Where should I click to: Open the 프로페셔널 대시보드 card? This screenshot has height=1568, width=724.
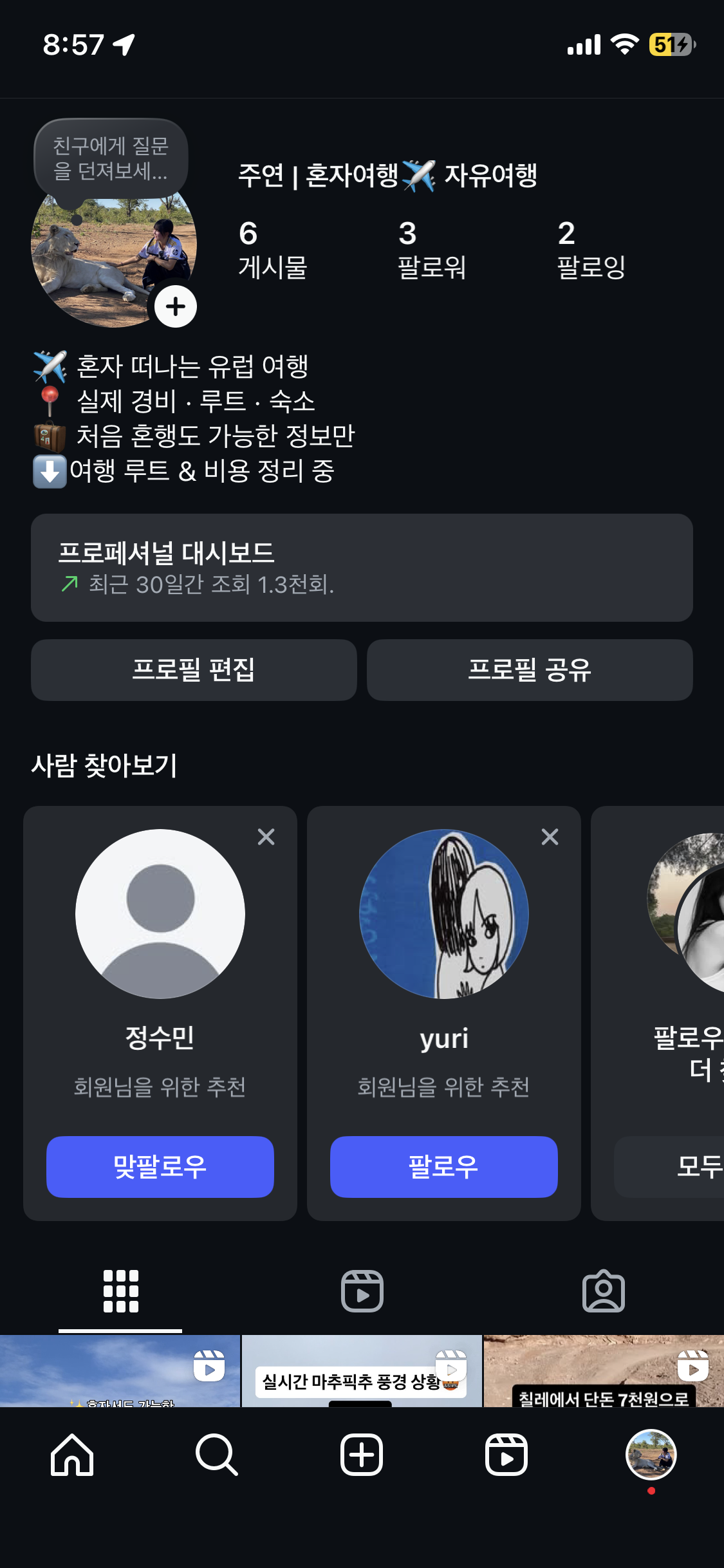click(x=362, y=567)
